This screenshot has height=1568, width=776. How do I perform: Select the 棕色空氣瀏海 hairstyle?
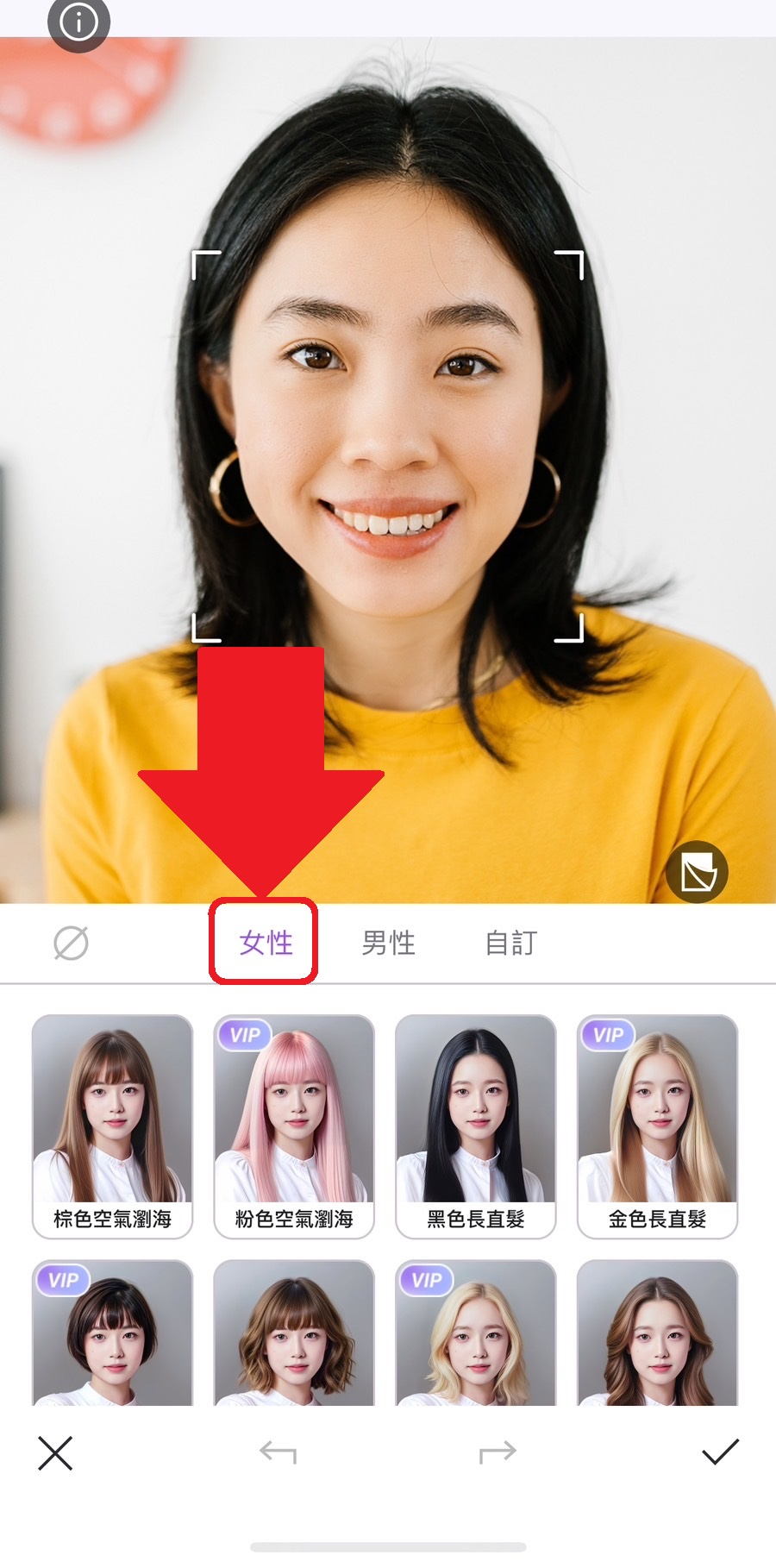click(x=112, y=1126)
